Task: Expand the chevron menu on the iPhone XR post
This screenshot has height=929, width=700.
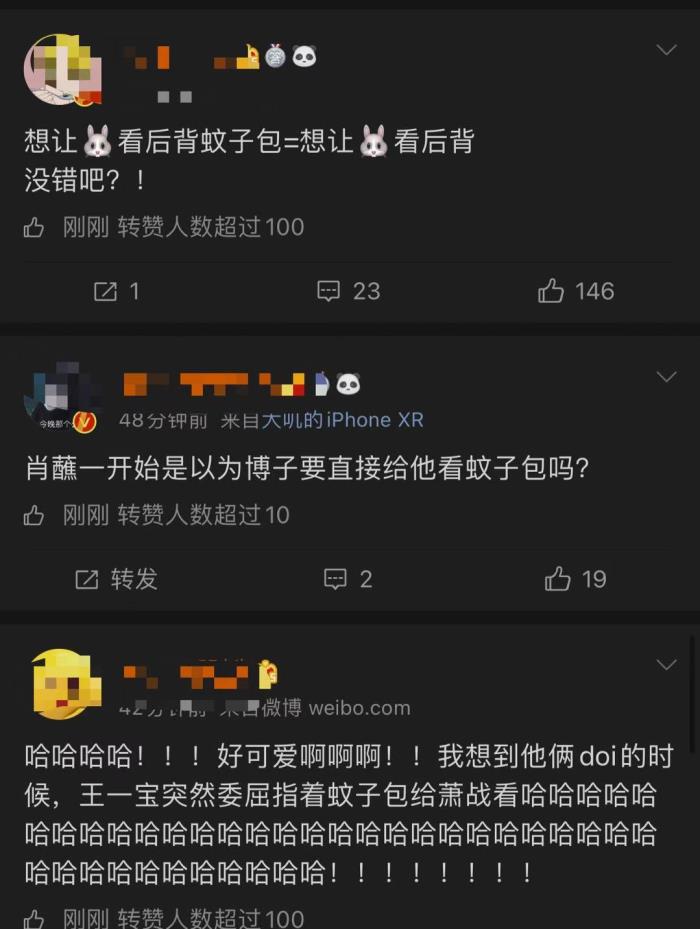Action: [666, 377]
